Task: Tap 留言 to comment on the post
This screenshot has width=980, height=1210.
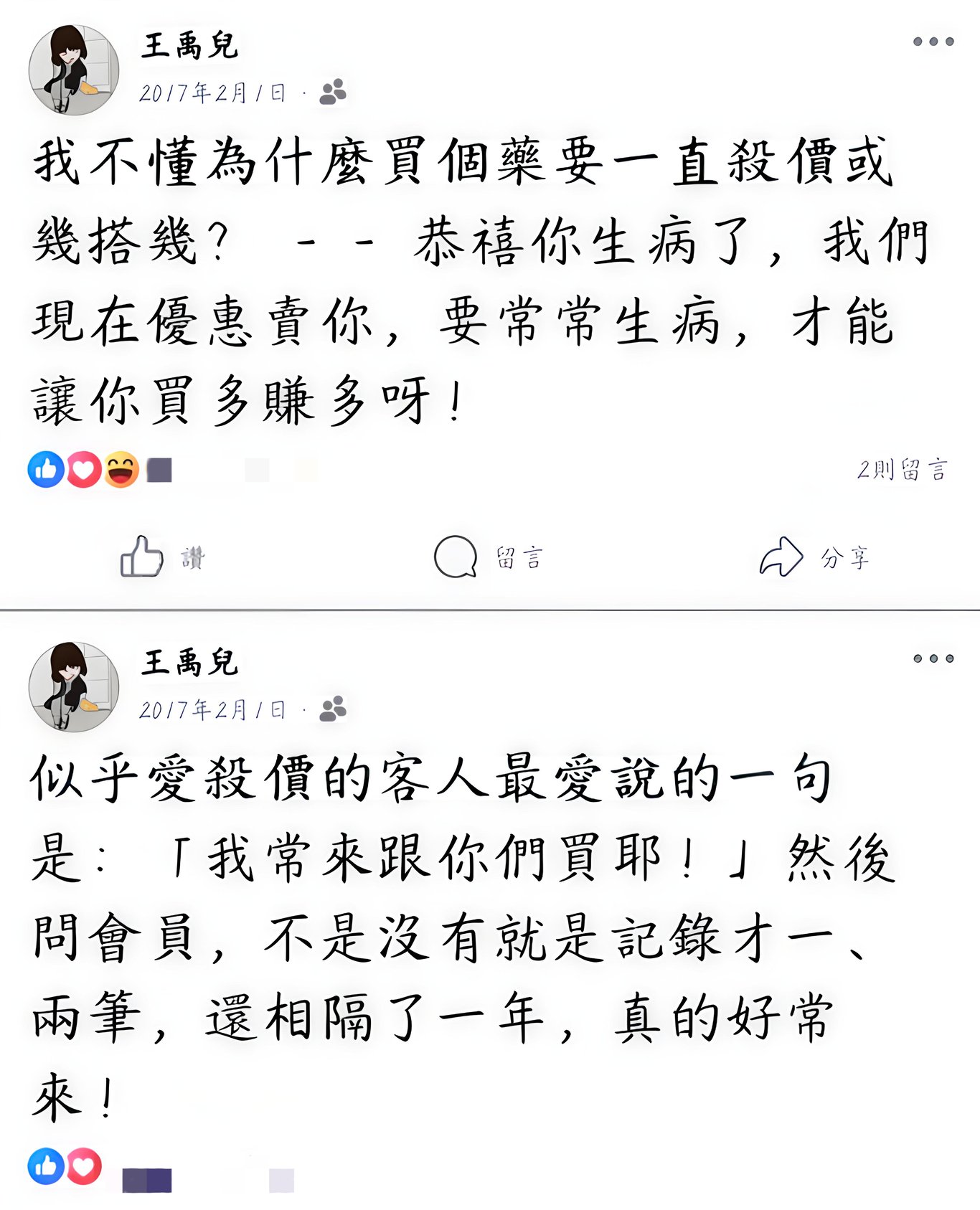Action: pos(489,557)
